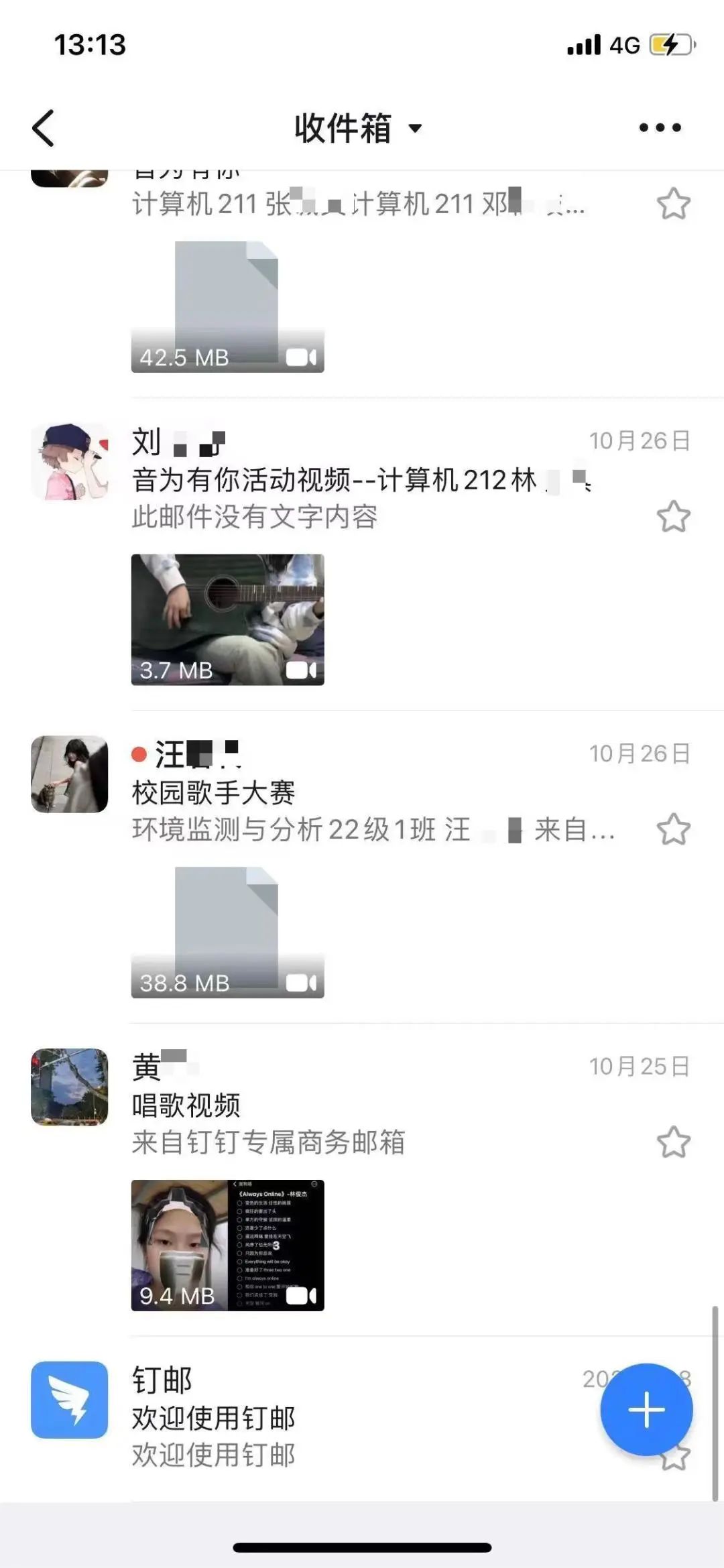Image resolution: width=724 pixels, height=1568 pixels.
Task: Star the 计算机211 email
Action: [673, 204]
